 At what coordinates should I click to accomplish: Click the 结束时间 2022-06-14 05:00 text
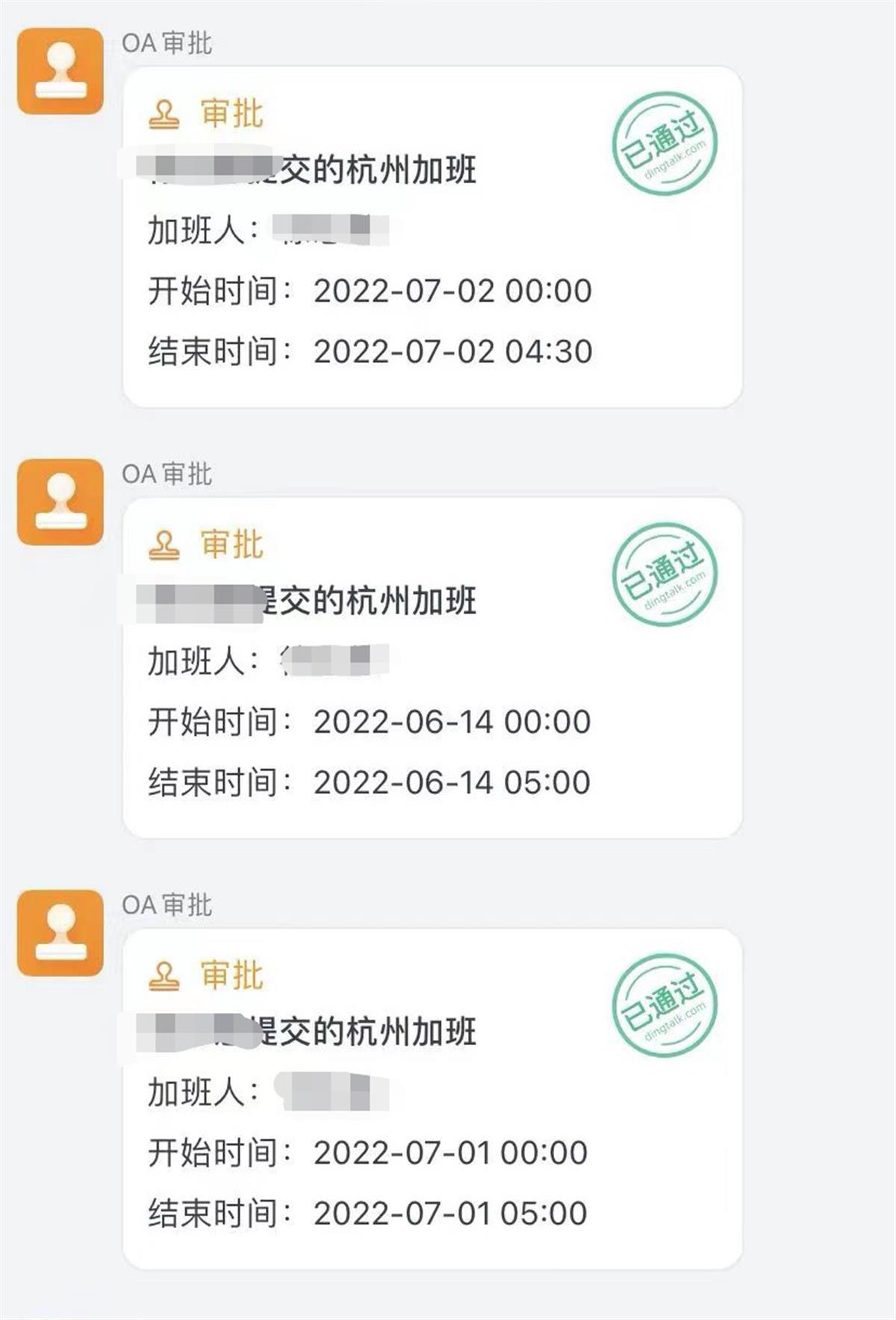370,781
